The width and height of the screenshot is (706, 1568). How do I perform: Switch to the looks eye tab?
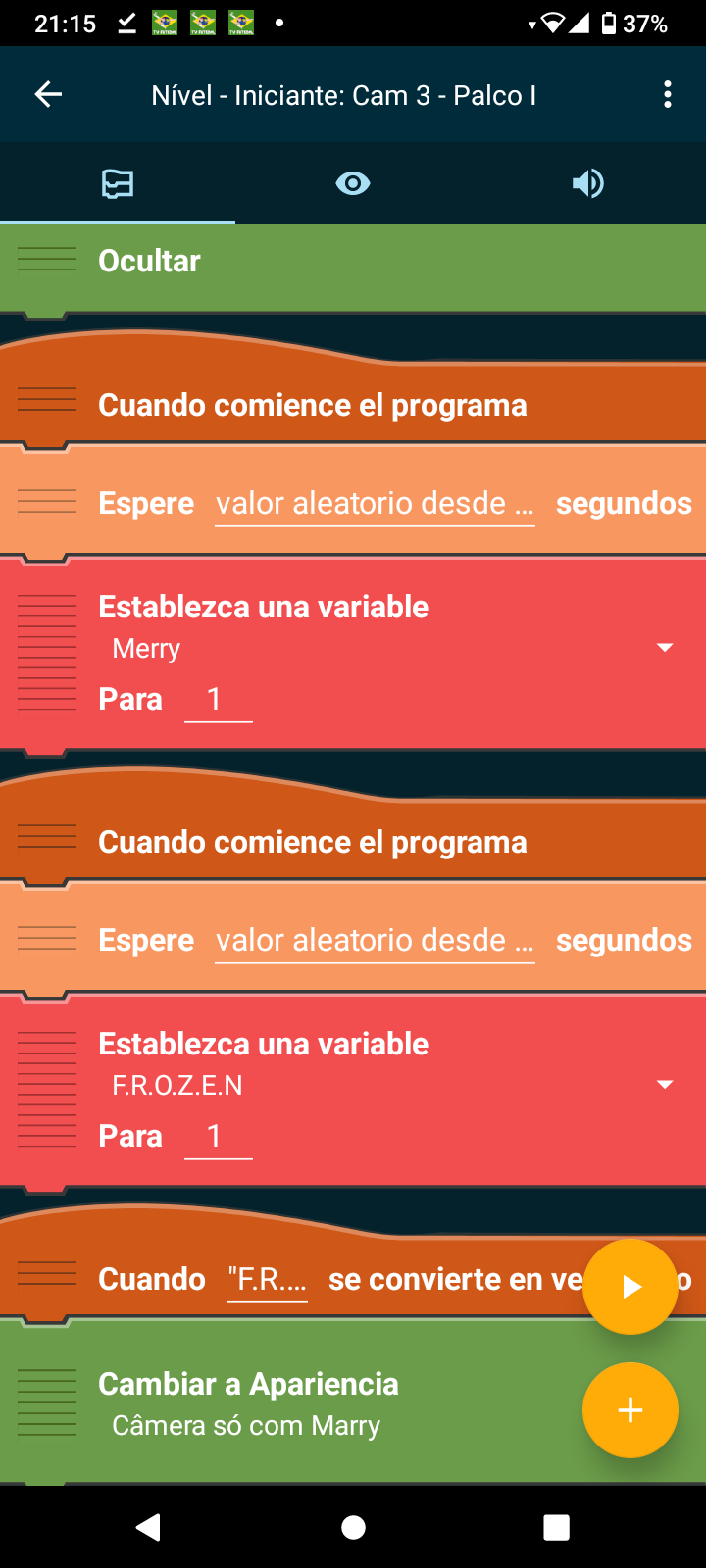(353, 183)
